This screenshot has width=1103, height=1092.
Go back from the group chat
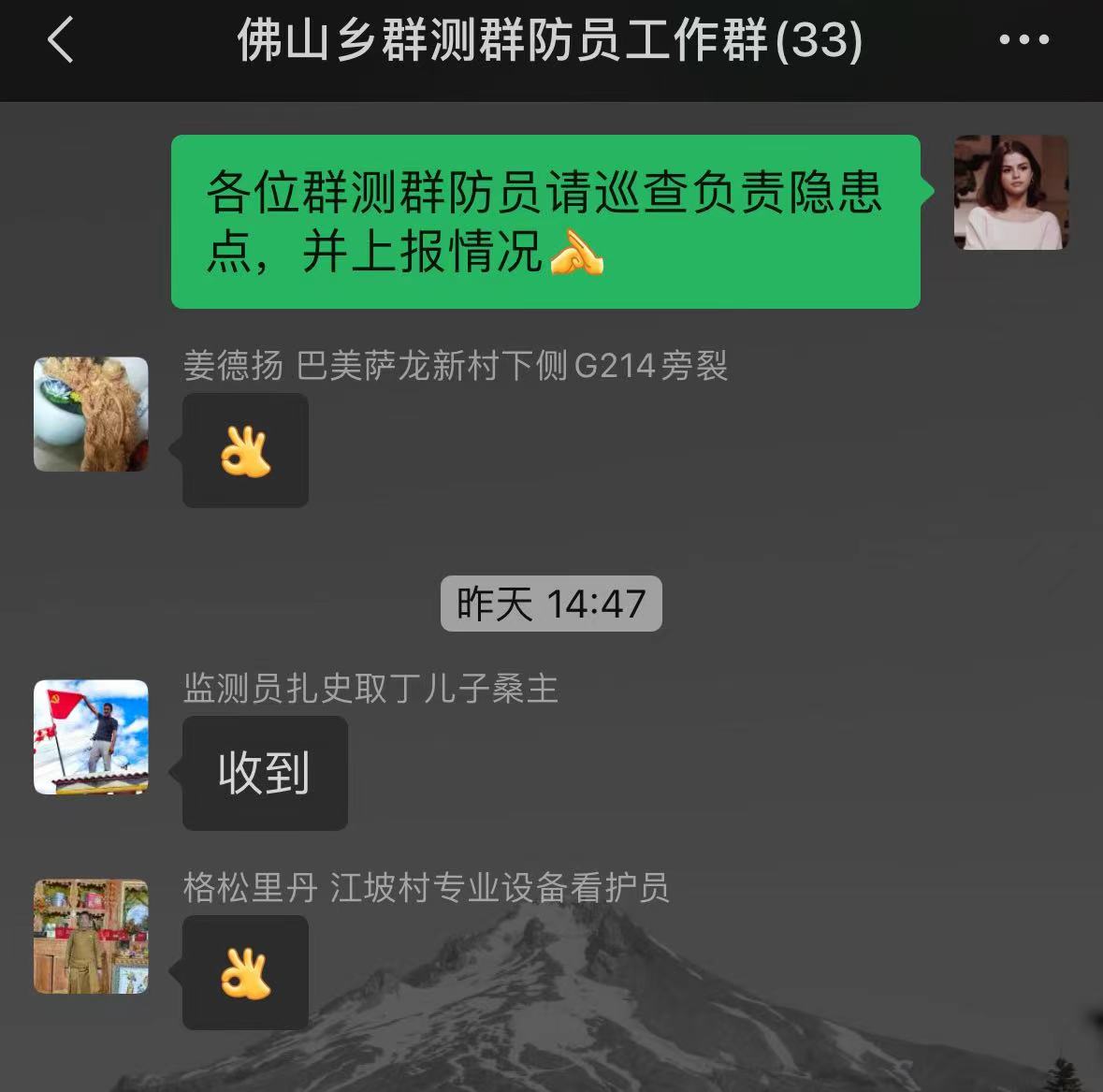[60, 41]
